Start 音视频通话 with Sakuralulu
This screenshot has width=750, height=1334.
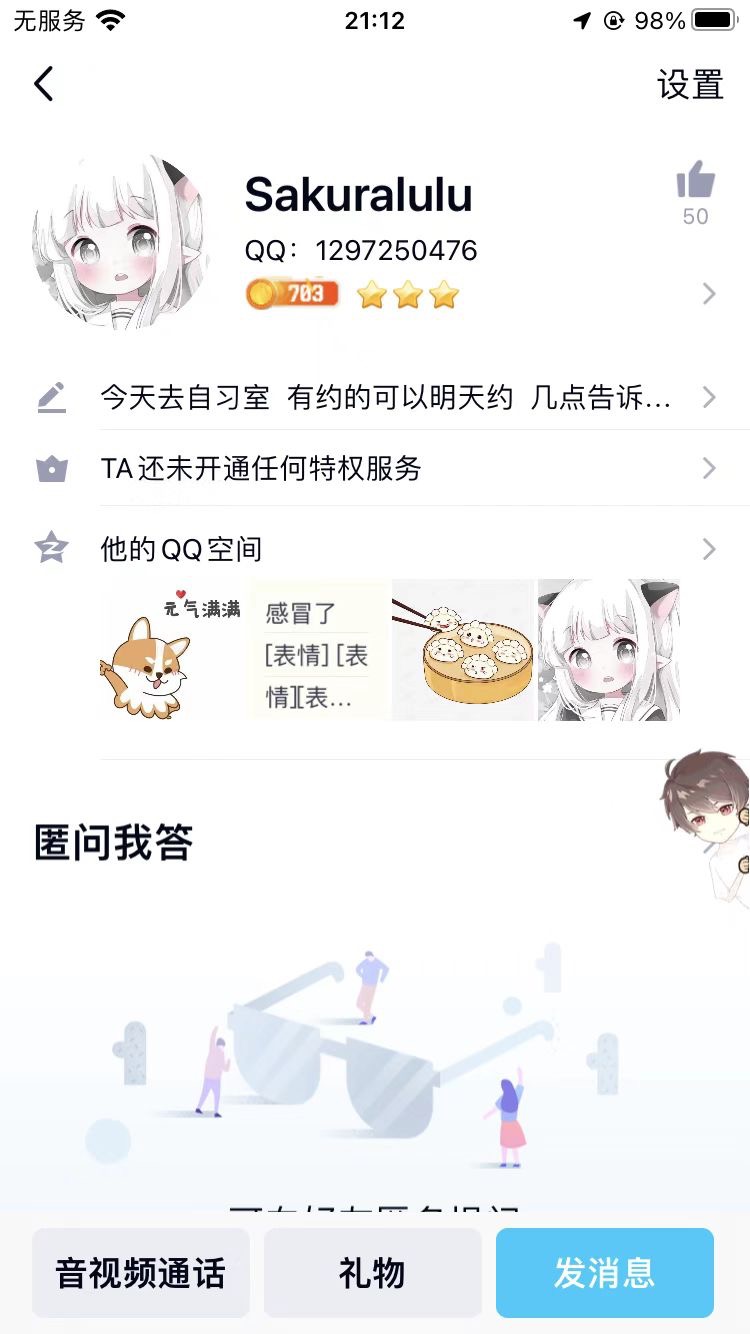click(141, 1273)
